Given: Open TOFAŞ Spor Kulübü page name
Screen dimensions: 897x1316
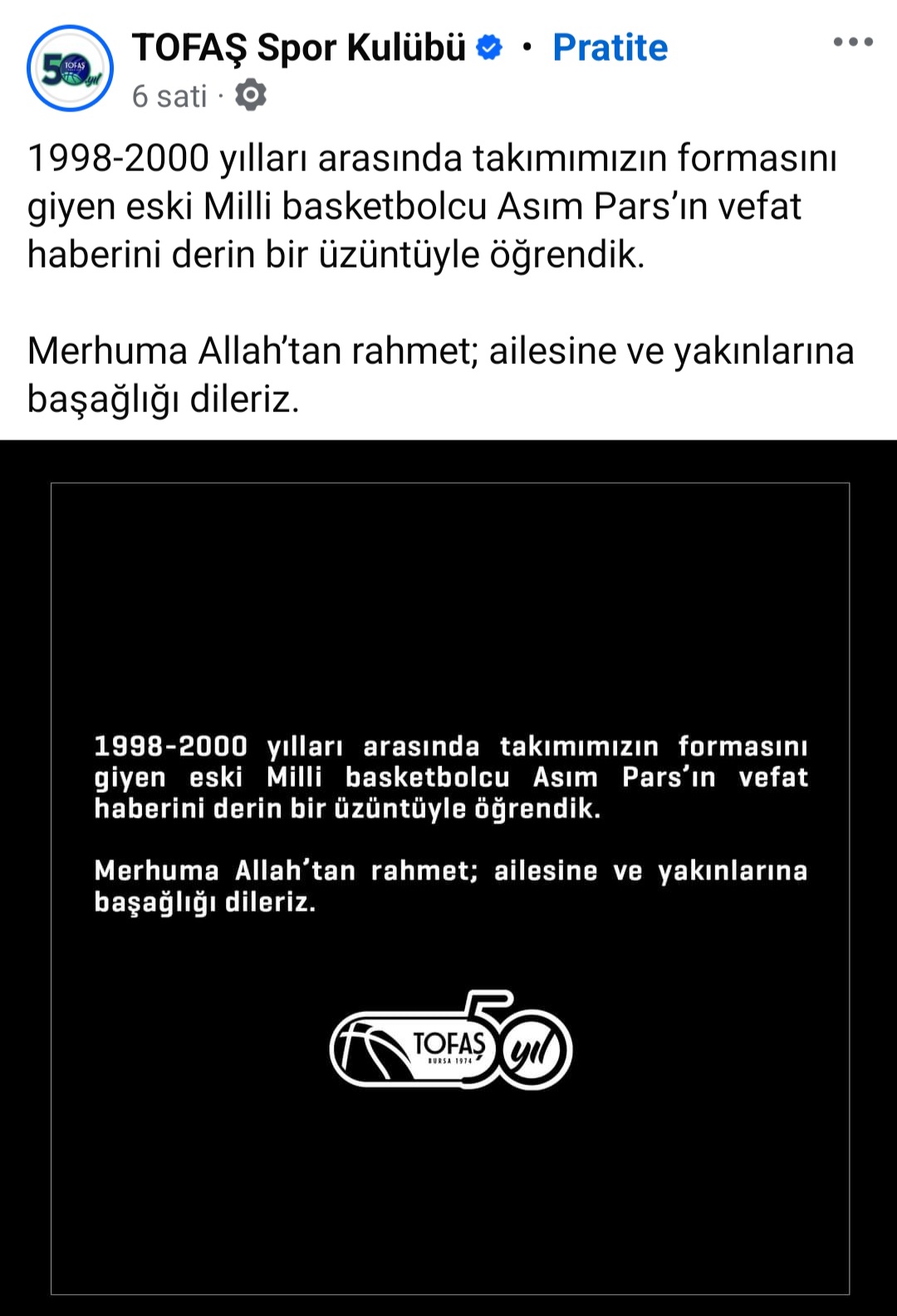Looking at the screenshot, I should pos(299,47).
